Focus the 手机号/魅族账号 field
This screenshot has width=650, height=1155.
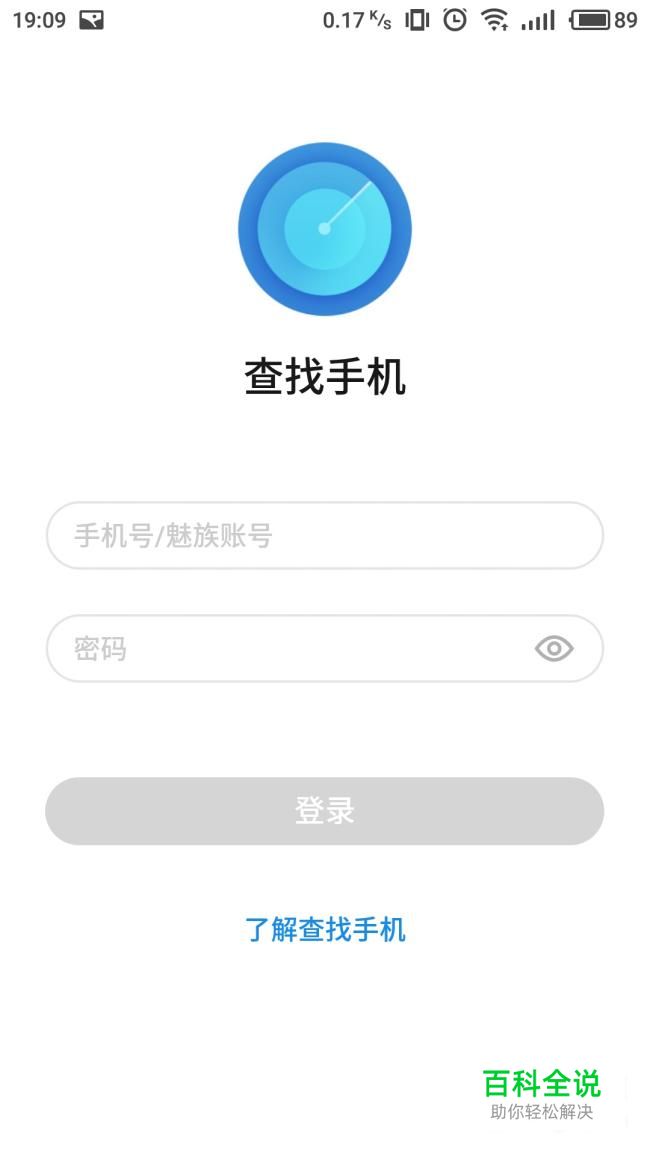click(x=325, y=536)
